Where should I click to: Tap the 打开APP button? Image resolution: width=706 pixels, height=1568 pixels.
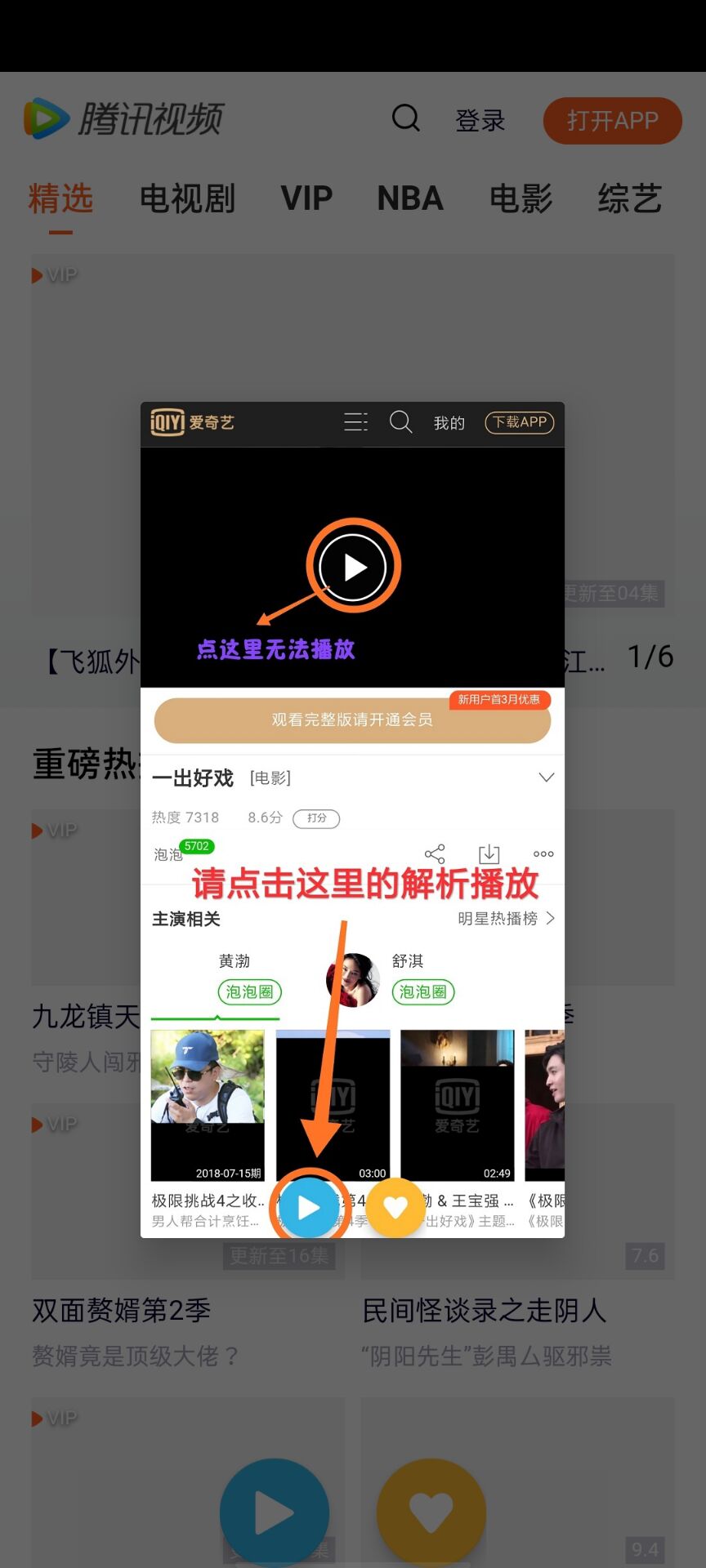tap(612, 121)
